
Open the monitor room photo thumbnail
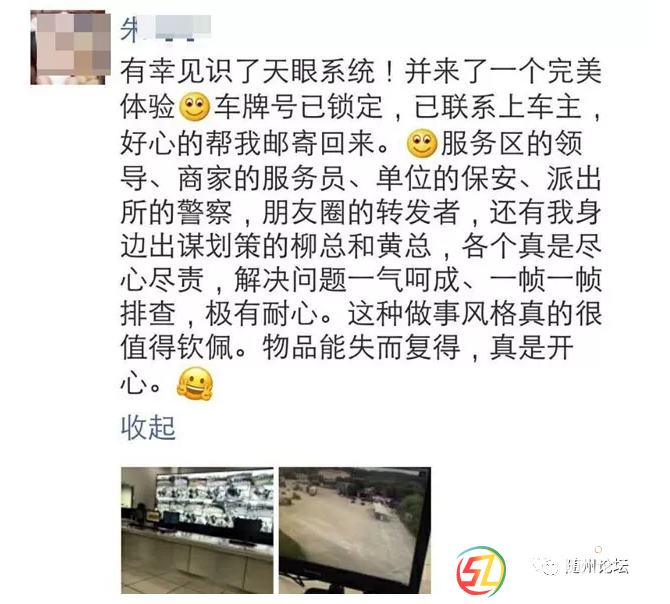point(197,530)
